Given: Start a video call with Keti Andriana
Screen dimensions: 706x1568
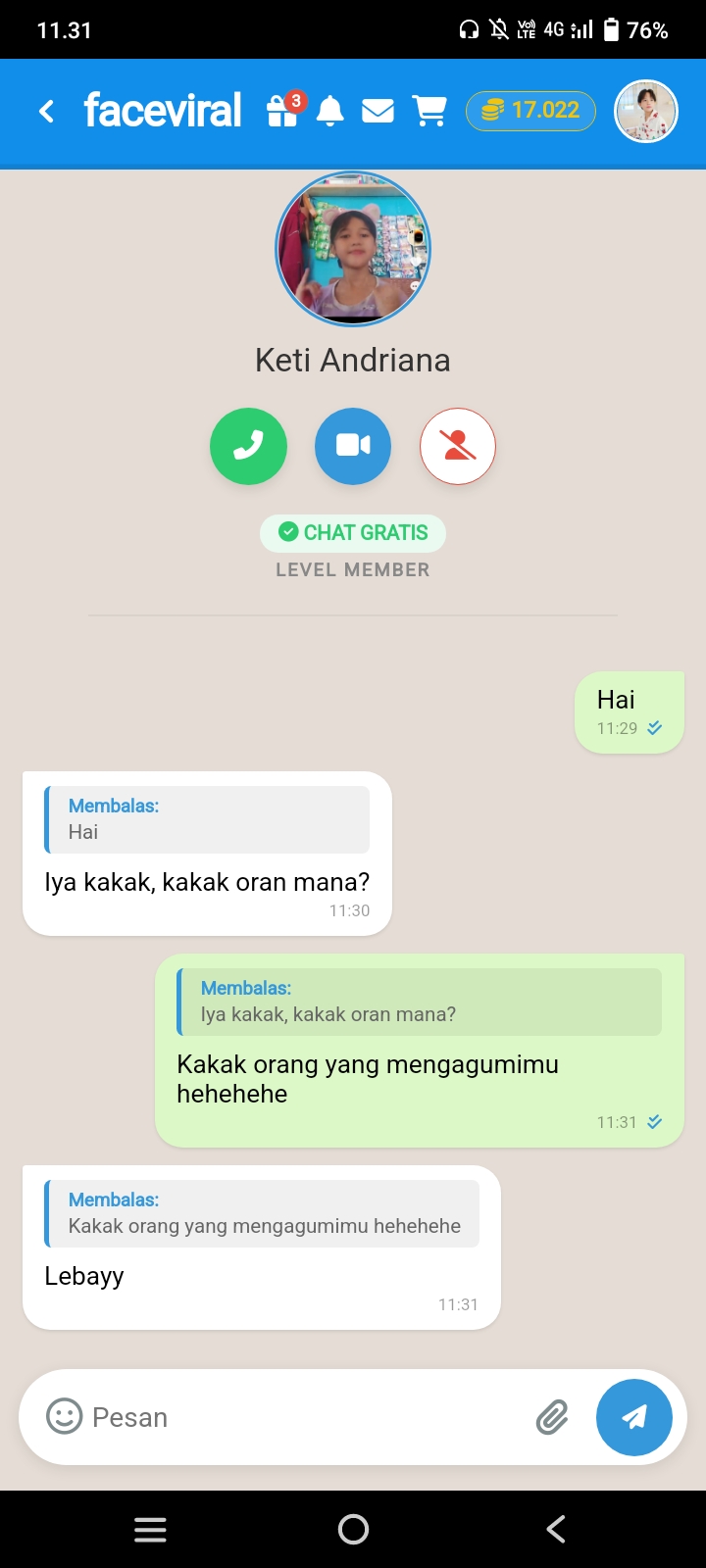Looking at the screenshot, I should [x=353, y=446].
